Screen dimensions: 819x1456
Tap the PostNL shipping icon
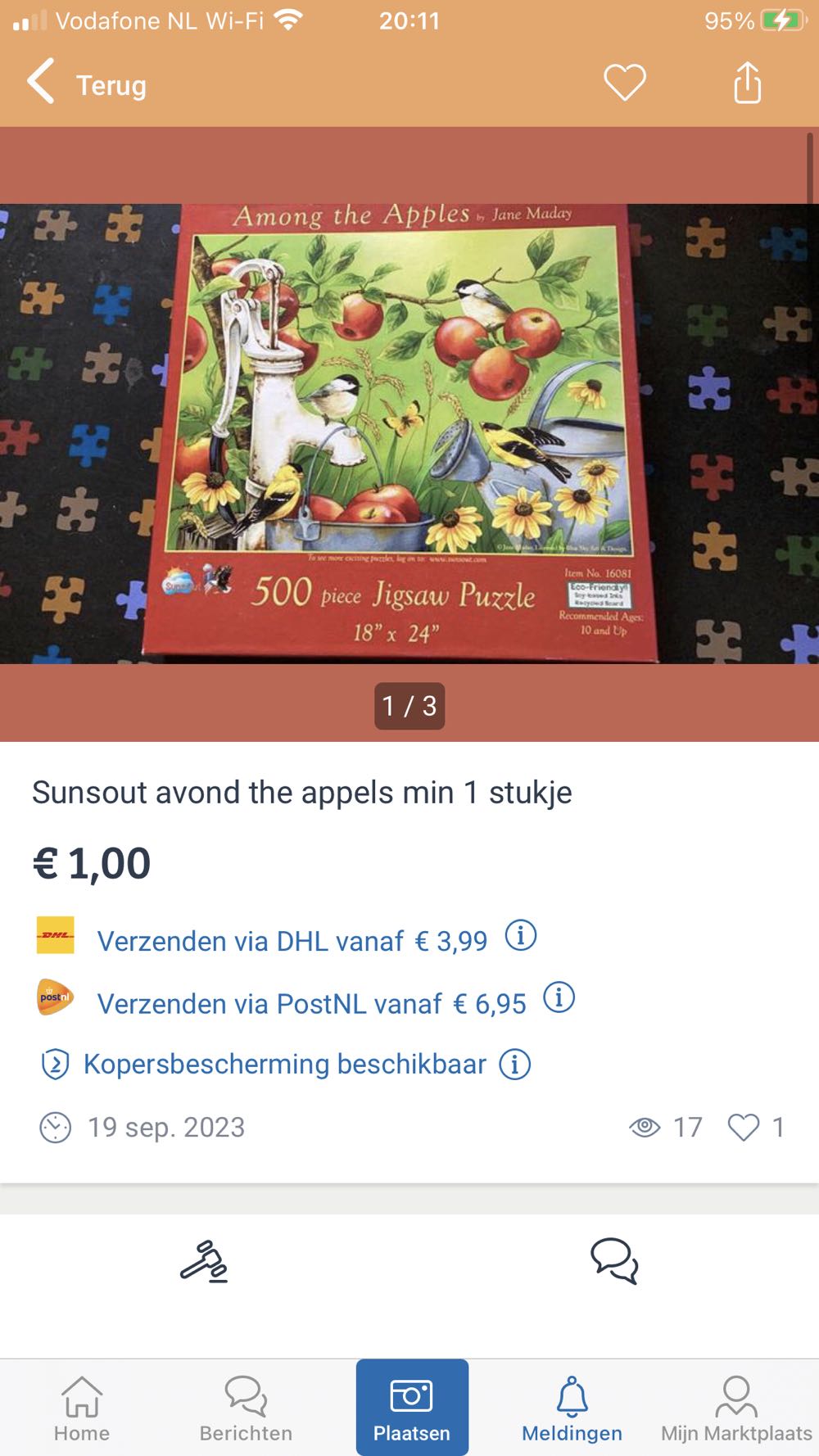[54, 999]
